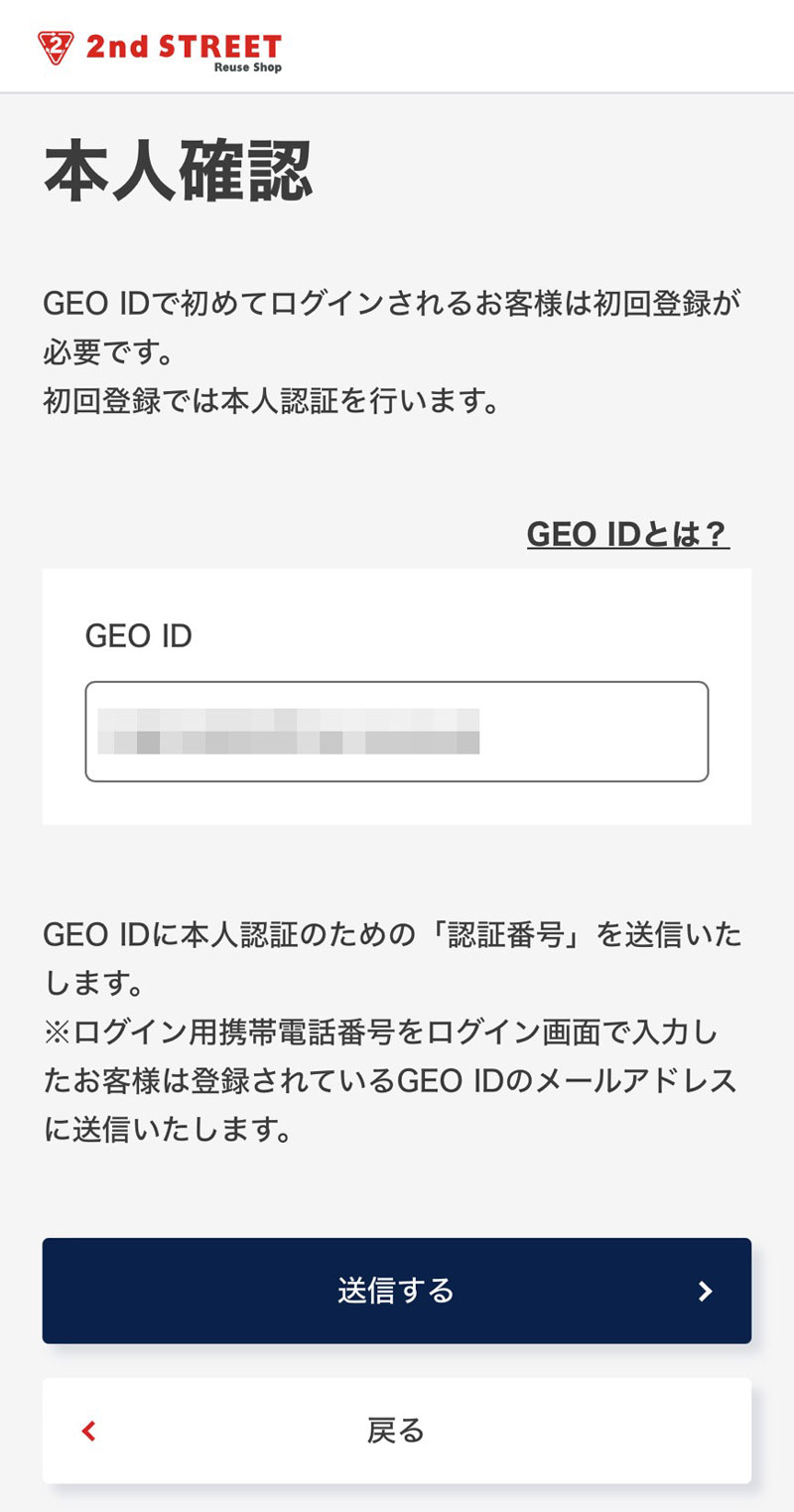Return to the previous screen via 戻る

pyautogui.click(x=397, y=1430)
